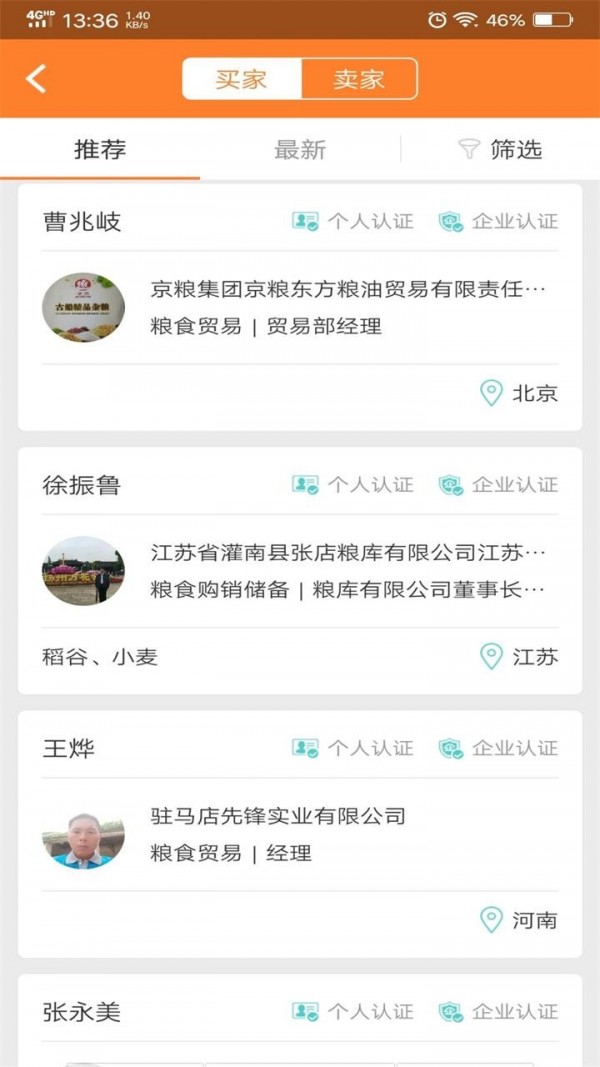Switch to the 卖家 segment
This screenshot has height=1067, width=600.
[359, 80]
